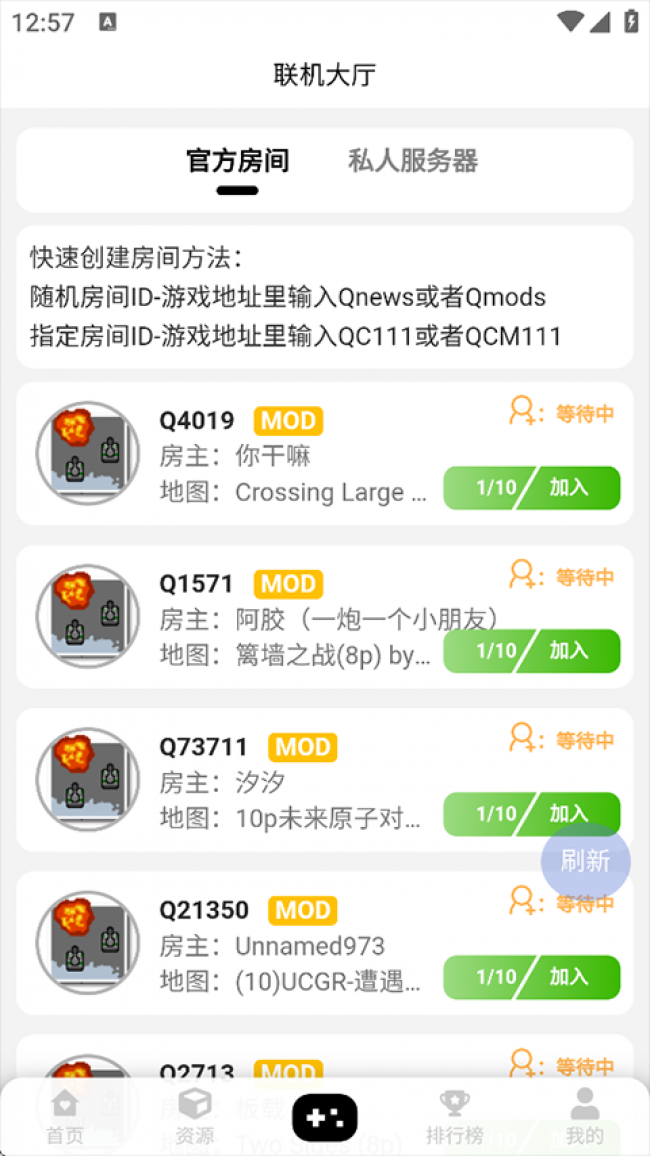Image resolution: width=650 pixels, height=1156 pixels.
Task: Open the center gamepad tab
Action: pyautogui.click(x=324, y=1117)
